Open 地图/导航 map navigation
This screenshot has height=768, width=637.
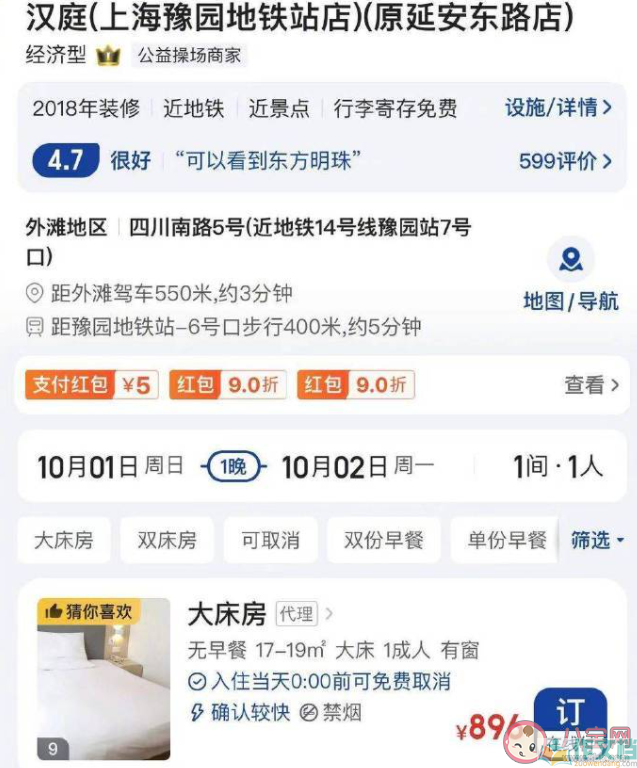point(571,278)
